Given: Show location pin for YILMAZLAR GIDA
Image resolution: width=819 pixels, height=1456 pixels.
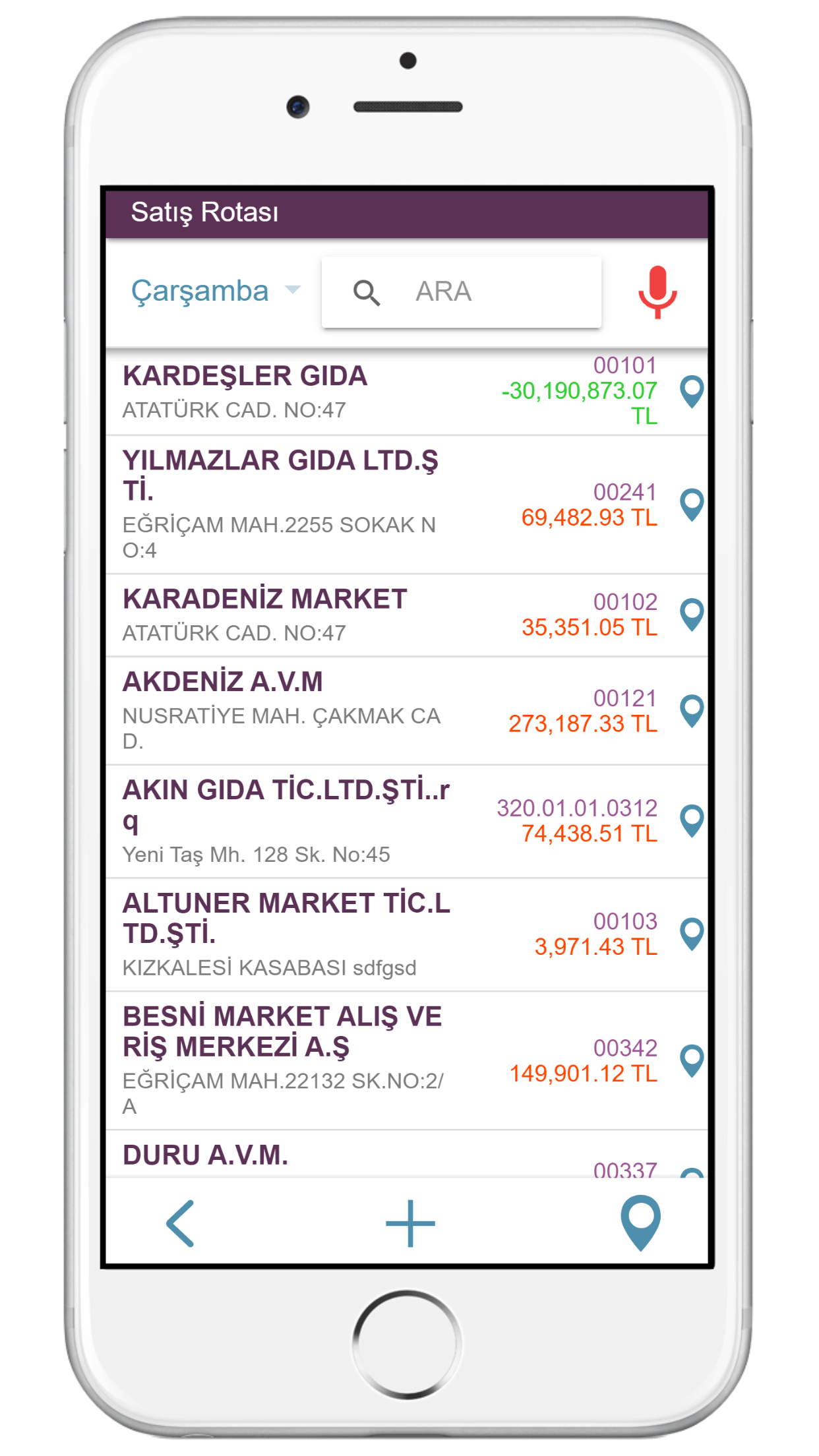Looking at the screenshot, I should (x=692, y=505).
